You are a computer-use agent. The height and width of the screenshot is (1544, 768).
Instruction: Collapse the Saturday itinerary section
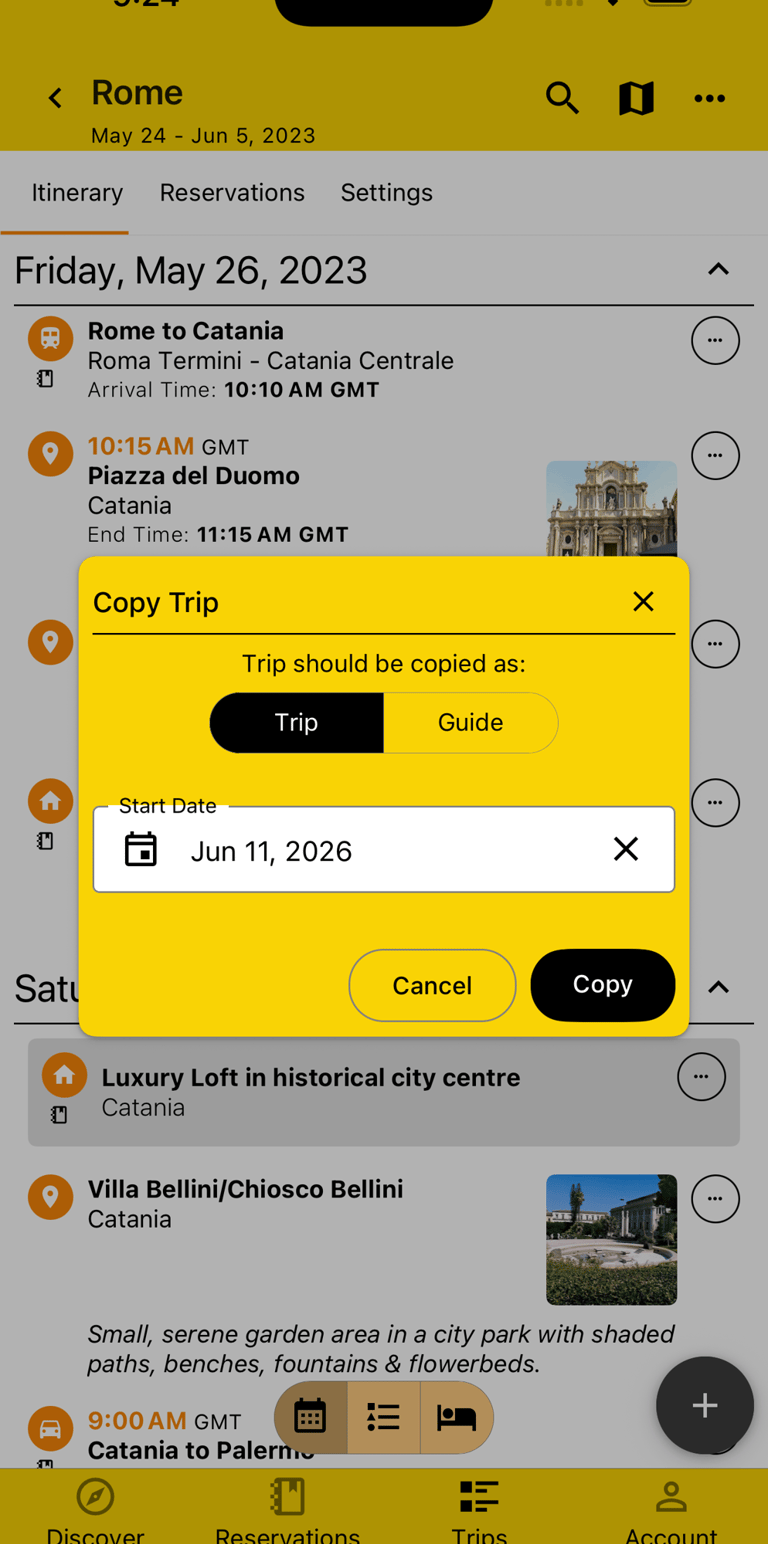click(x=718, y=987)
